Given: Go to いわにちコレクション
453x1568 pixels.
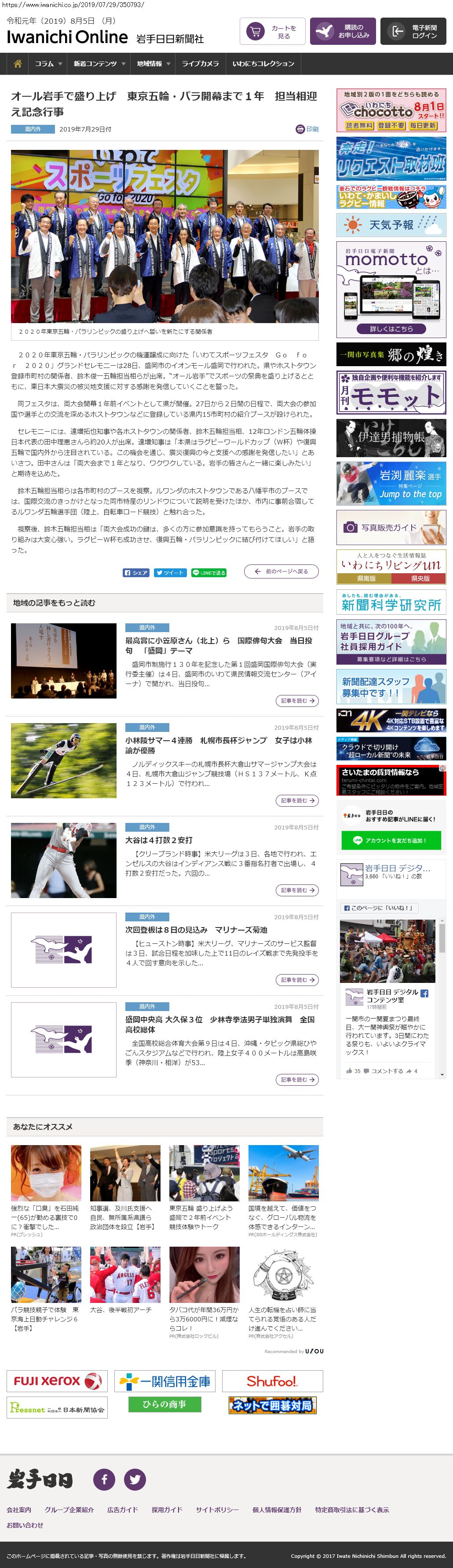Looking at the screenshot, I should click(x=263, y=63).
